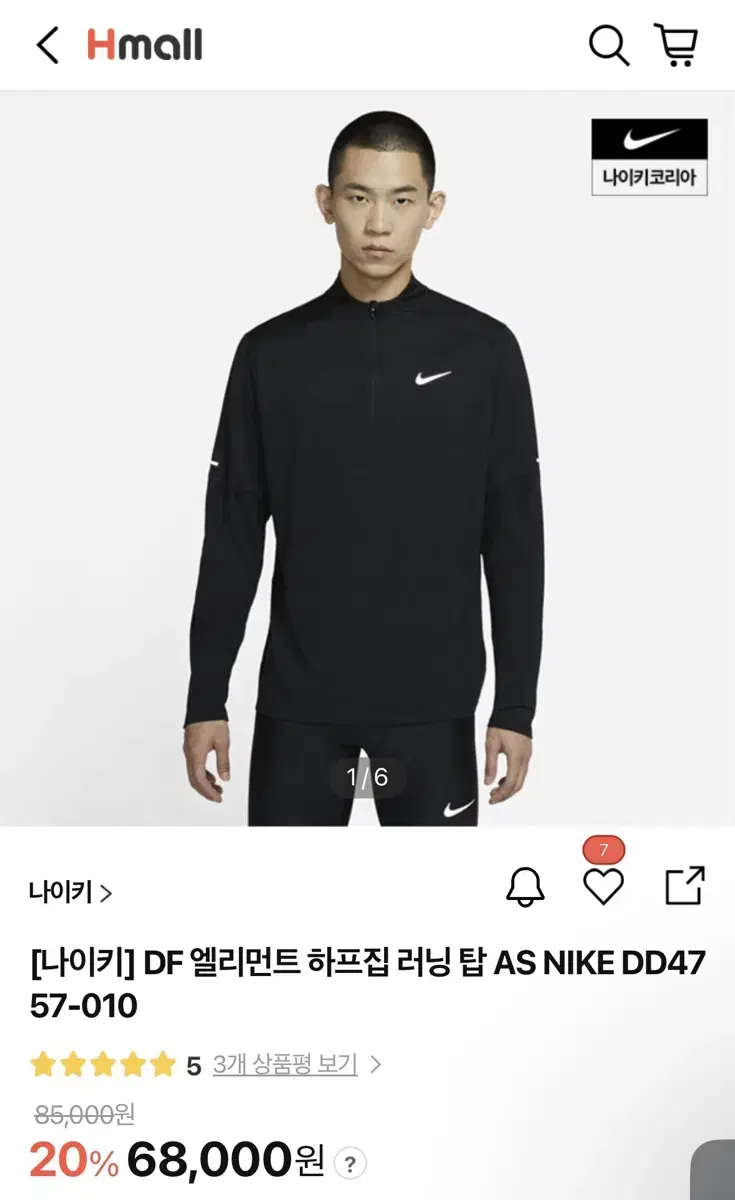Open the main Nike half-zip product image
The image size is (735, 1200).
tap(367, 459)
